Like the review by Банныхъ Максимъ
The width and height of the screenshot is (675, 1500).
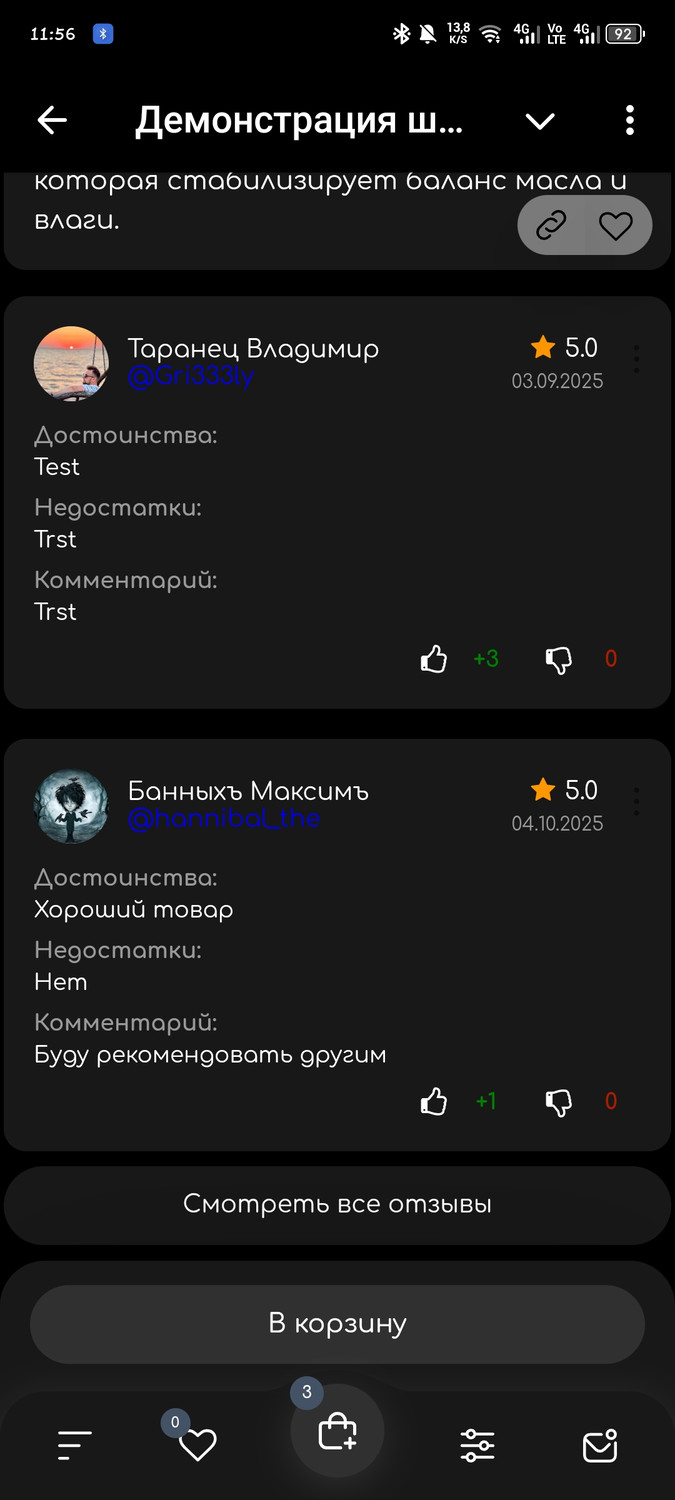(x=434, y=1102)
